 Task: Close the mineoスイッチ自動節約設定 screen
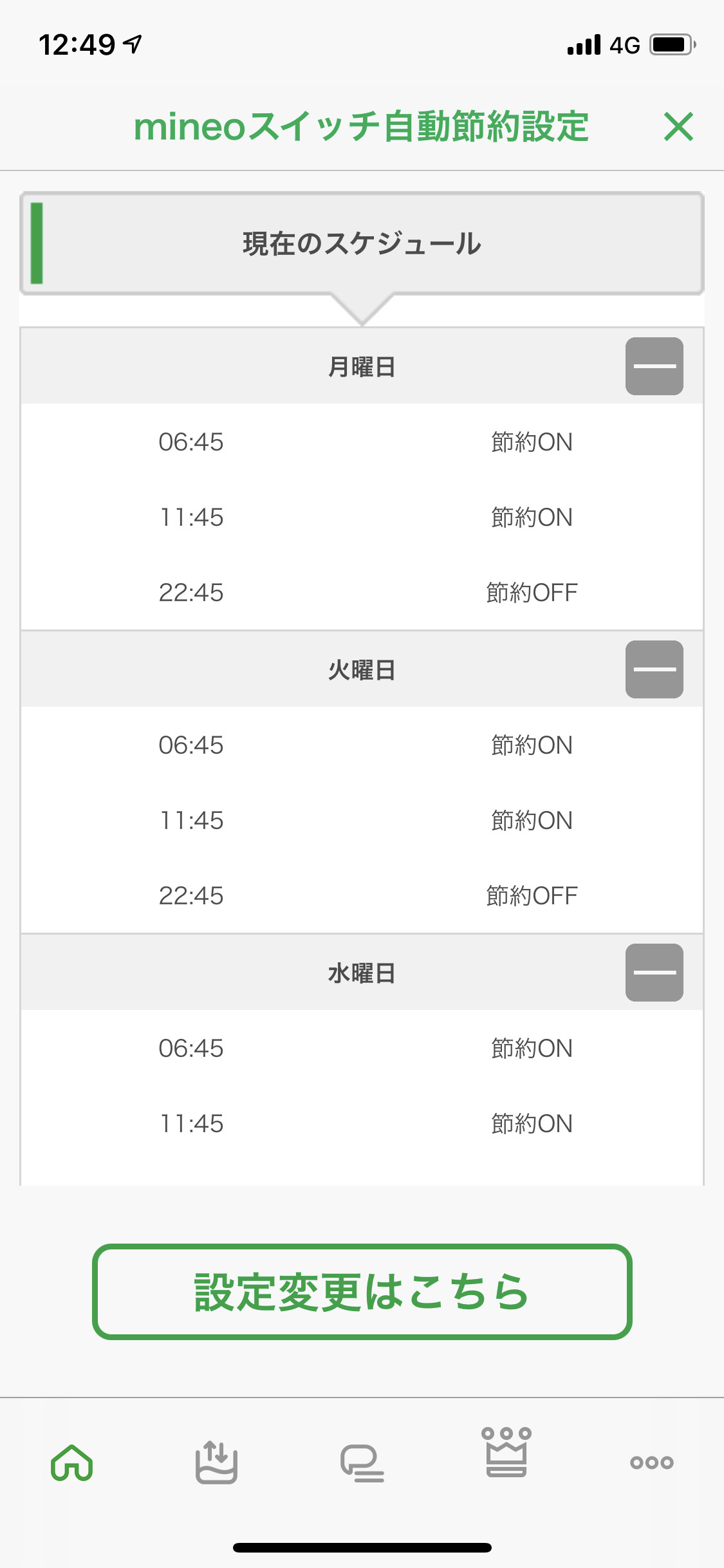click(678, 126)
